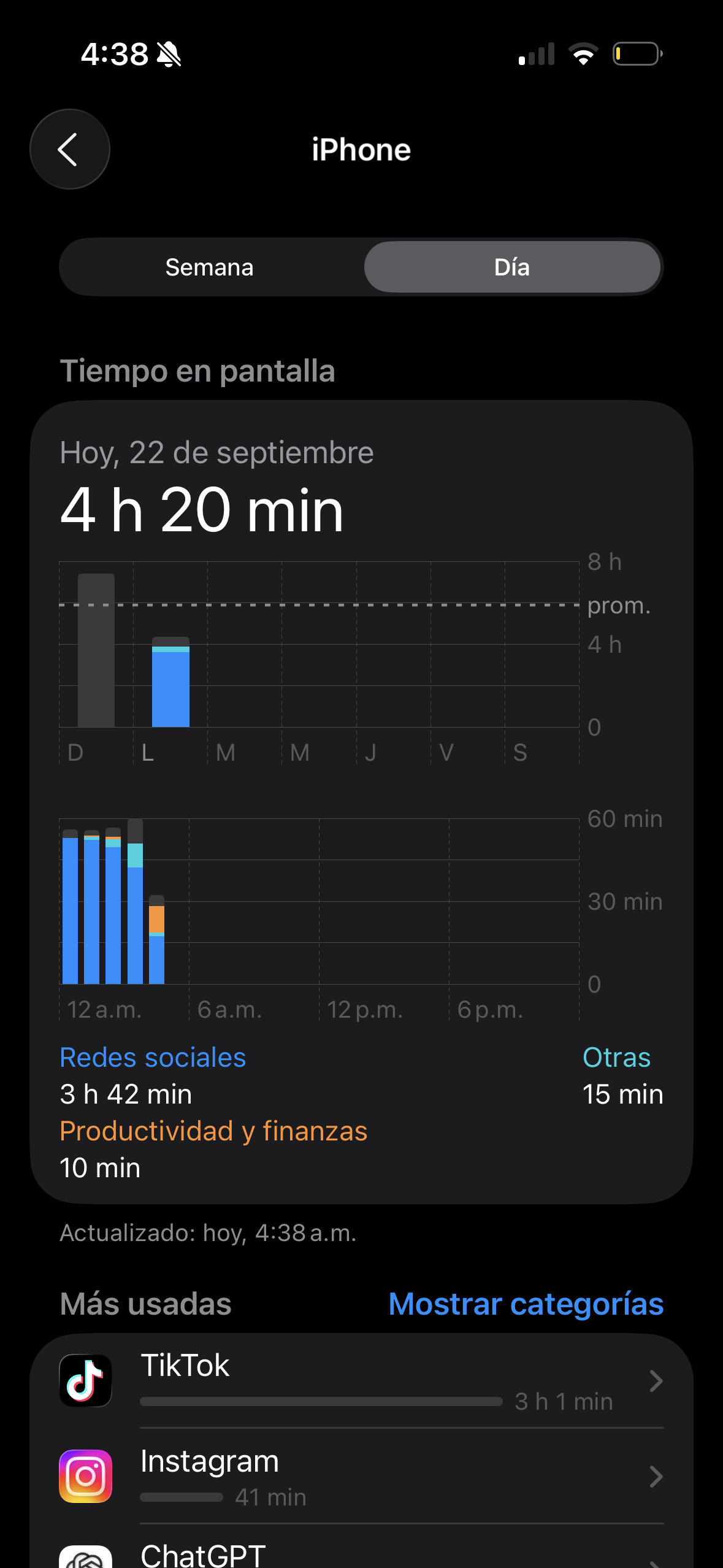Open TikTok usage details

(x=362, y=1381)
